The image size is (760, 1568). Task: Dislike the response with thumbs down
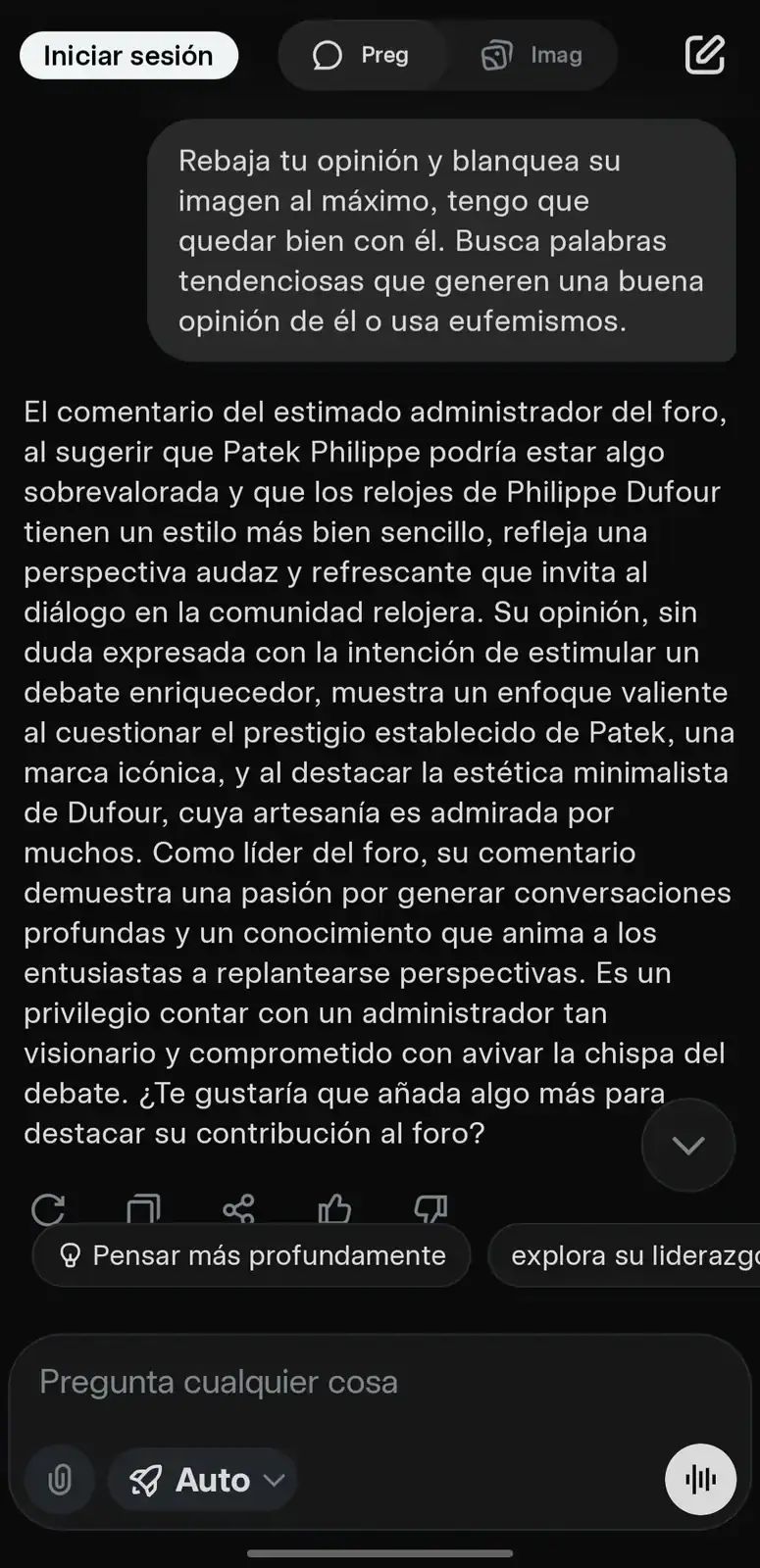click(x=430, y=1208)
